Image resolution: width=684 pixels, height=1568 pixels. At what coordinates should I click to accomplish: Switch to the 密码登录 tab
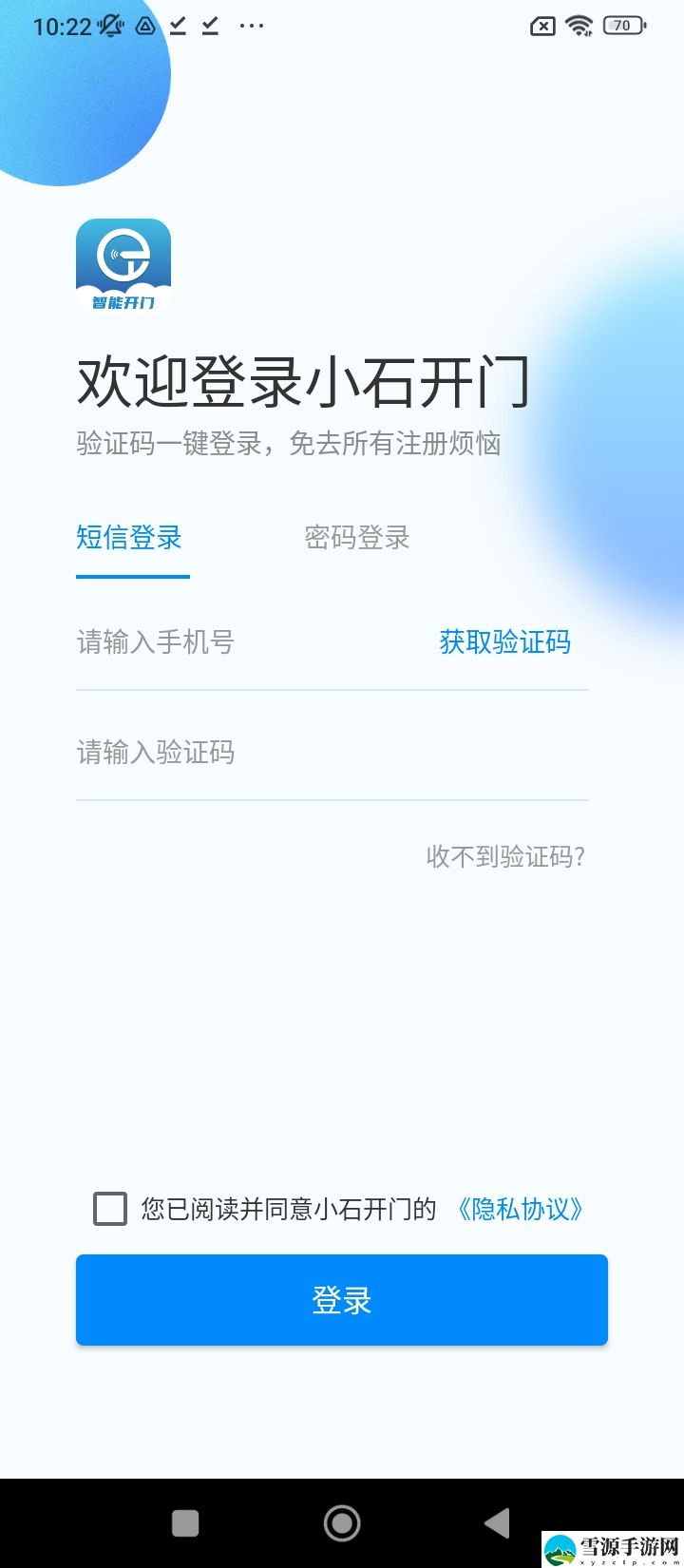357,538
